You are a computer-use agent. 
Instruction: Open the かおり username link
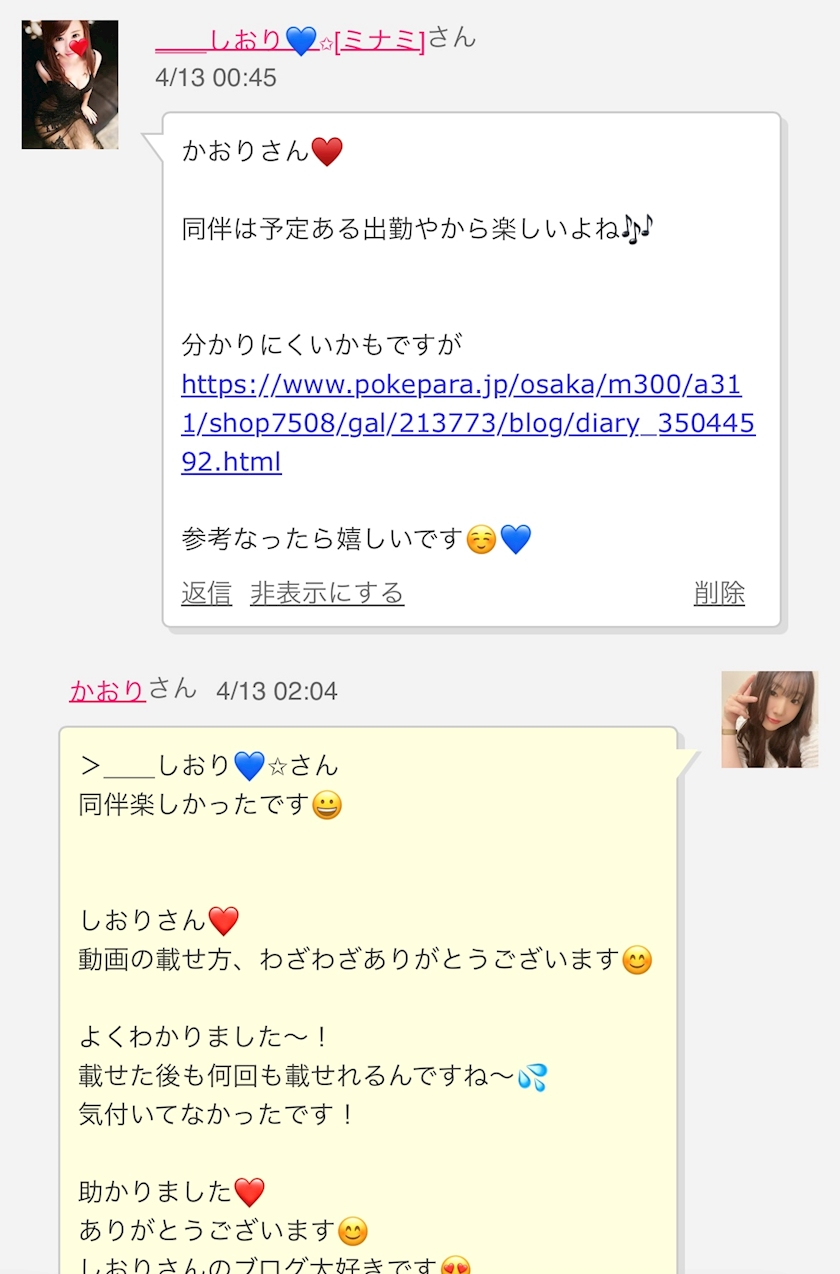tap(107, 690)
